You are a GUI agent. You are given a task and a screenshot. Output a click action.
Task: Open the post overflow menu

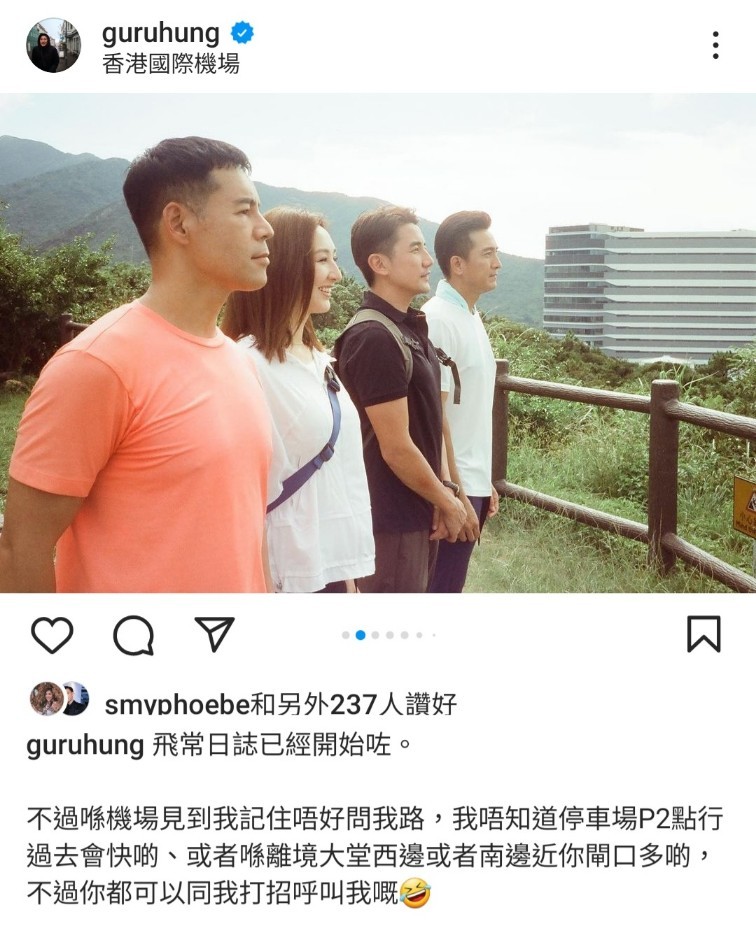tap(715, 46)
